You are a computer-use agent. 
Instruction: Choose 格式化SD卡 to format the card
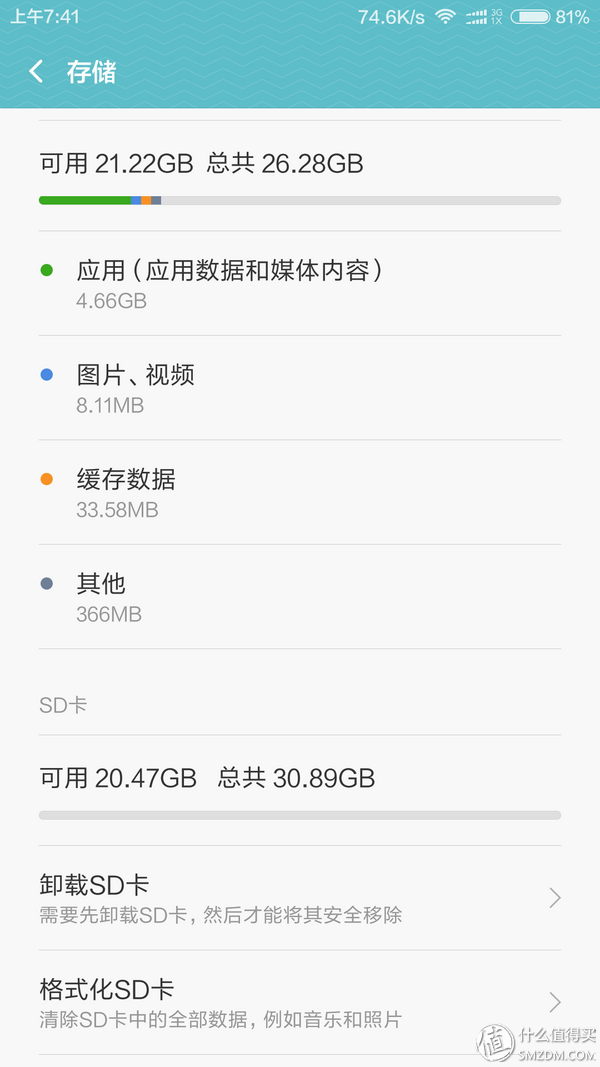pos(300,1003)
